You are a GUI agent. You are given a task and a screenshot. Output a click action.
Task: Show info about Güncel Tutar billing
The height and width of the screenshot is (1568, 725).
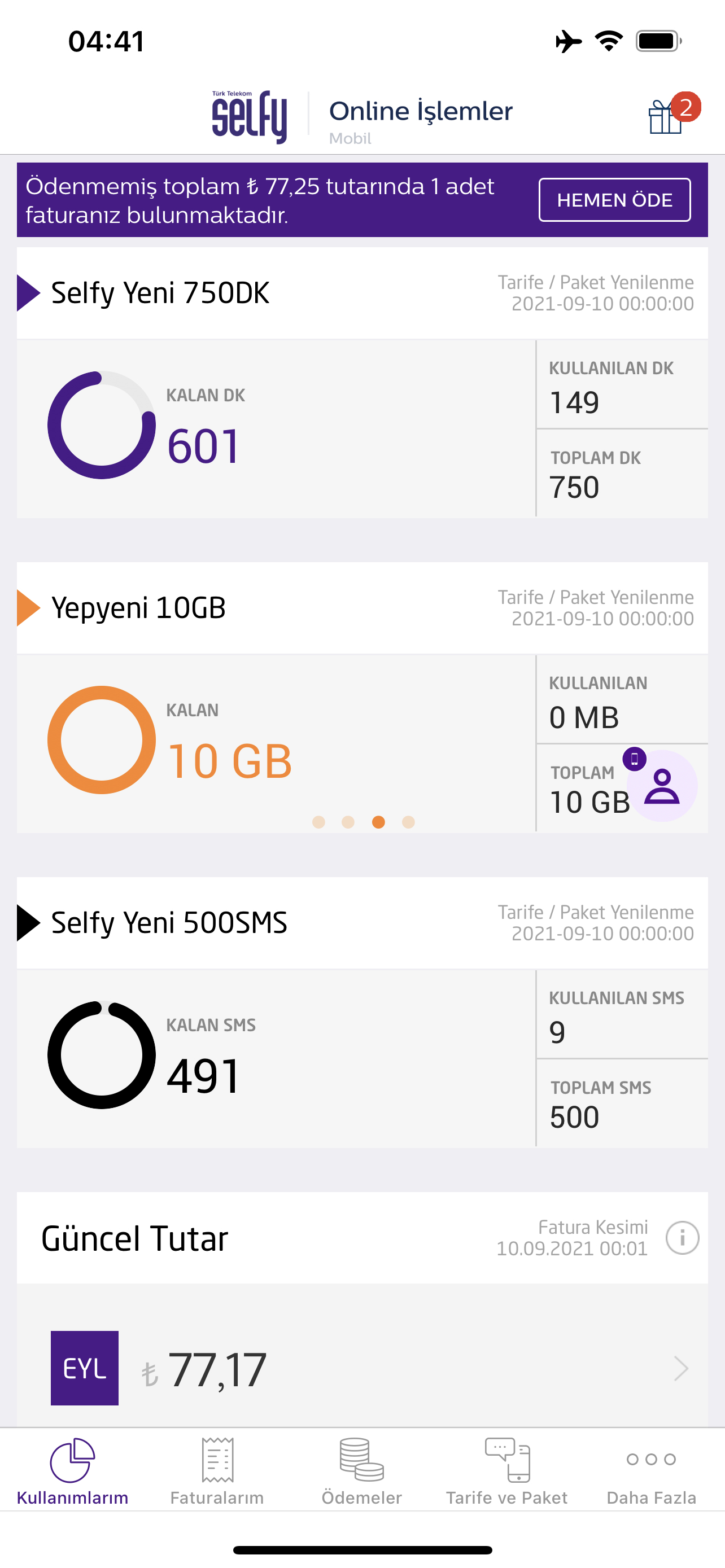coord(682,1237)
